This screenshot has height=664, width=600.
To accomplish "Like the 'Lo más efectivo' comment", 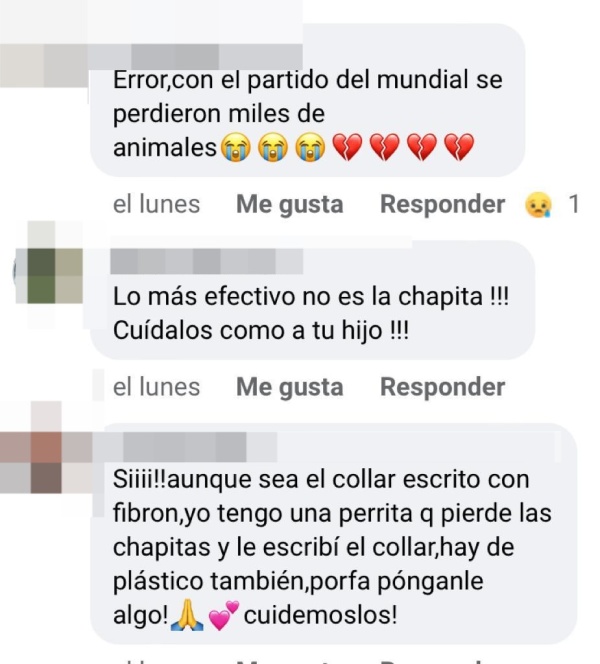I will (x=289, y=387).
